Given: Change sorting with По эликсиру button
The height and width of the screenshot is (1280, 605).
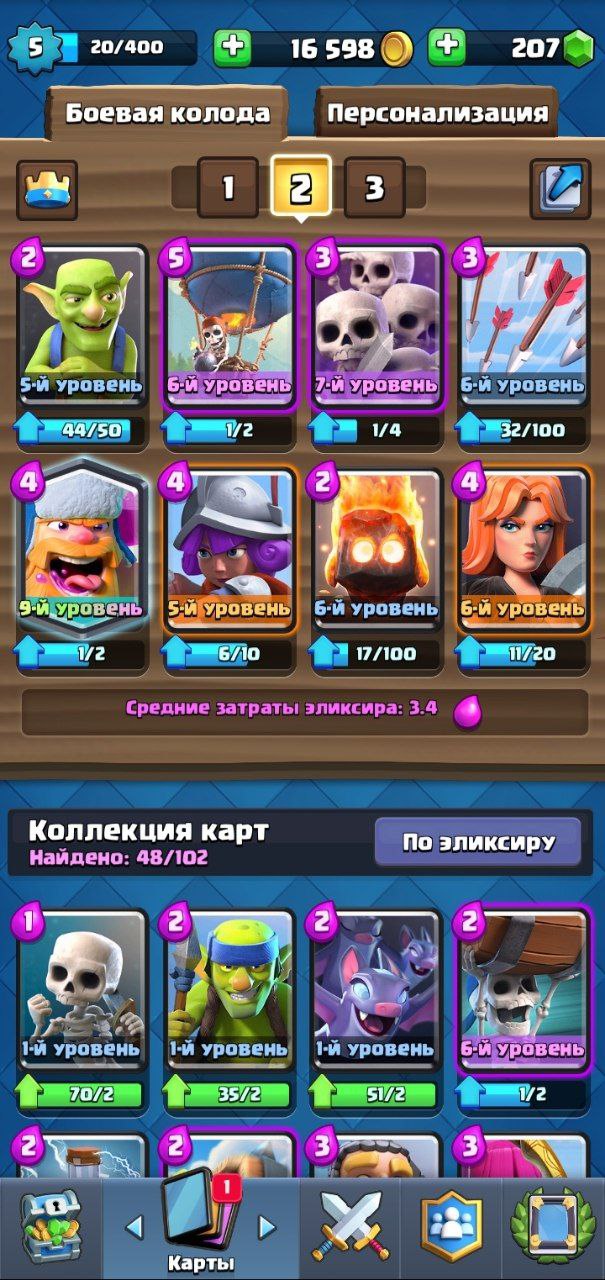Looking at the screenshot, I should (x=477, y=843).
